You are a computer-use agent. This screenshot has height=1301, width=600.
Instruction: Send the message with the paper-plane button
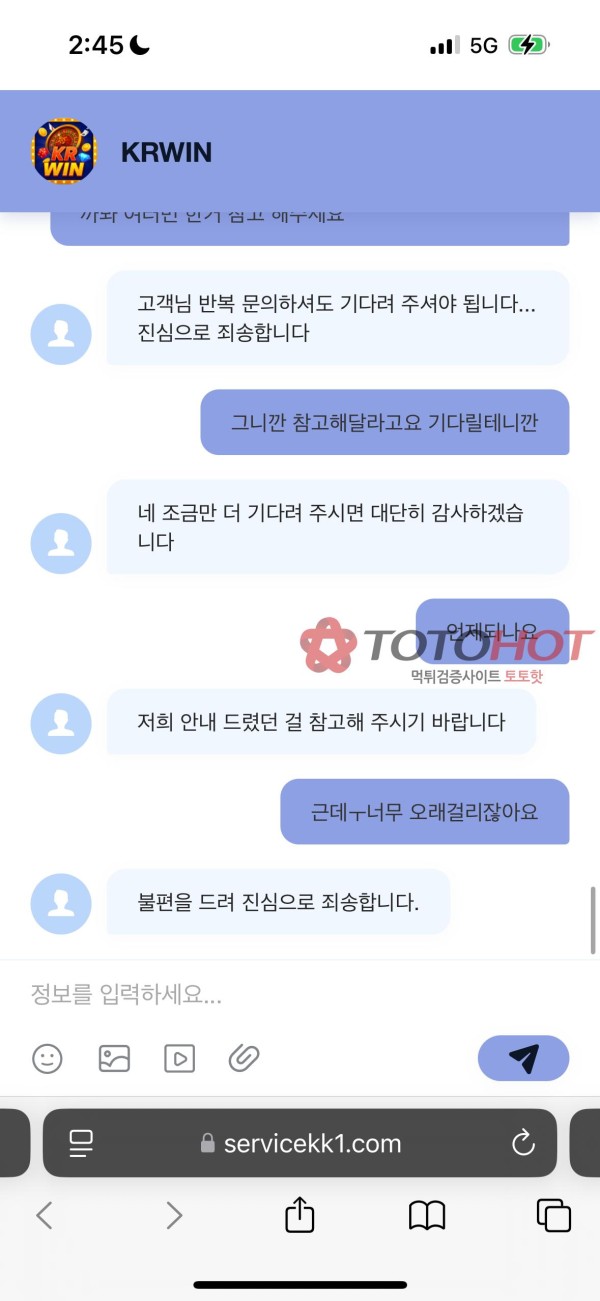click(x=523, y=1058)
